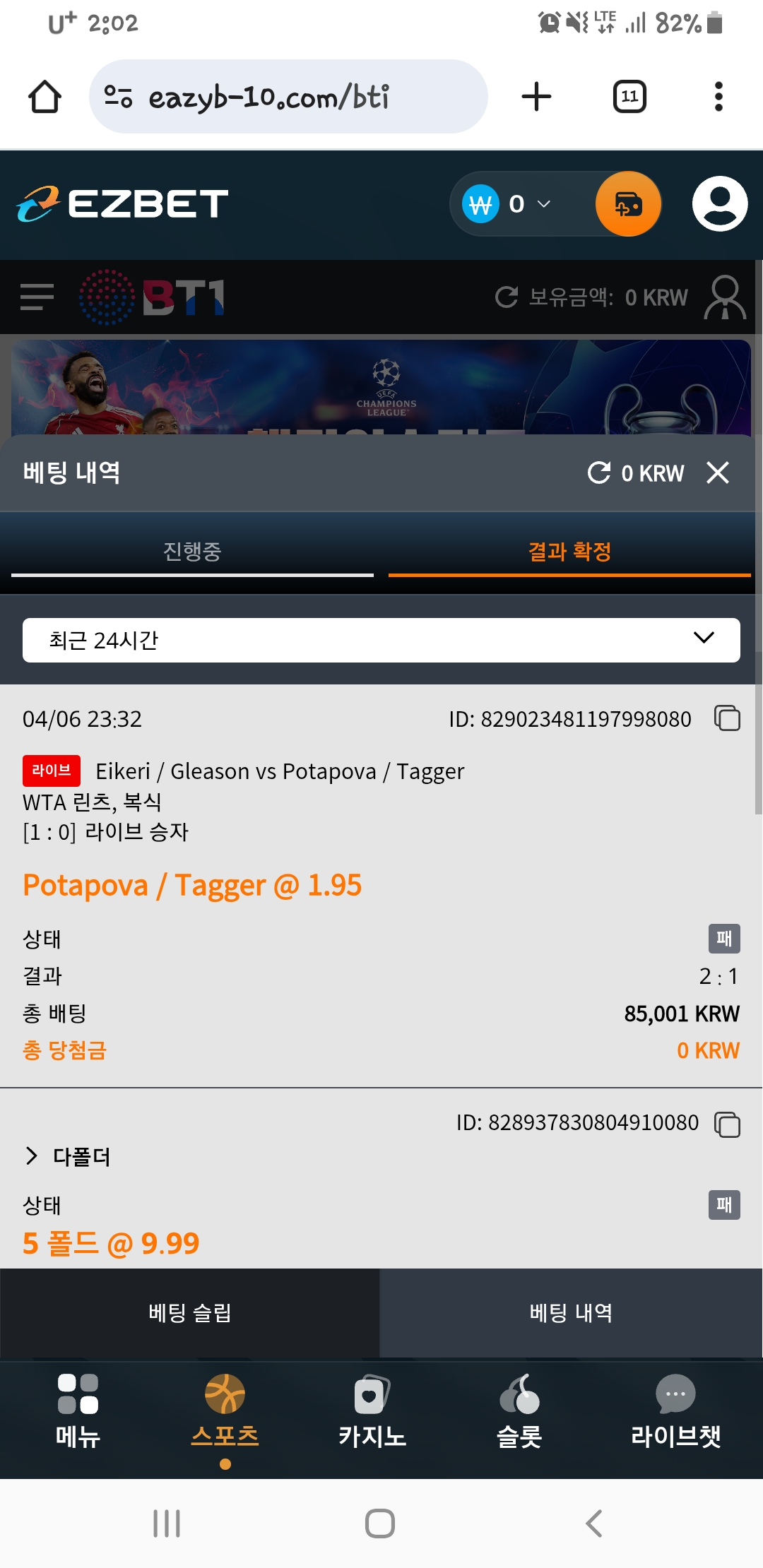Screen dimensions: 763x1568
Task: Open the browser's three-dot overflow menu
Action: [718, 97]
